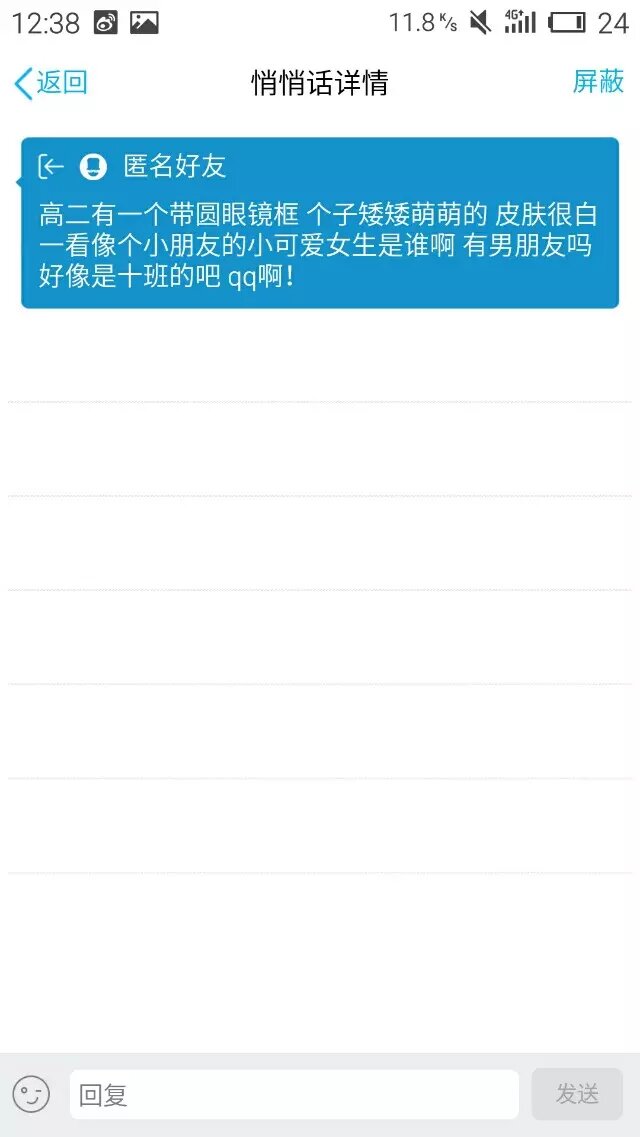
Task: Send the reply with 发送
Action: 577,1094
